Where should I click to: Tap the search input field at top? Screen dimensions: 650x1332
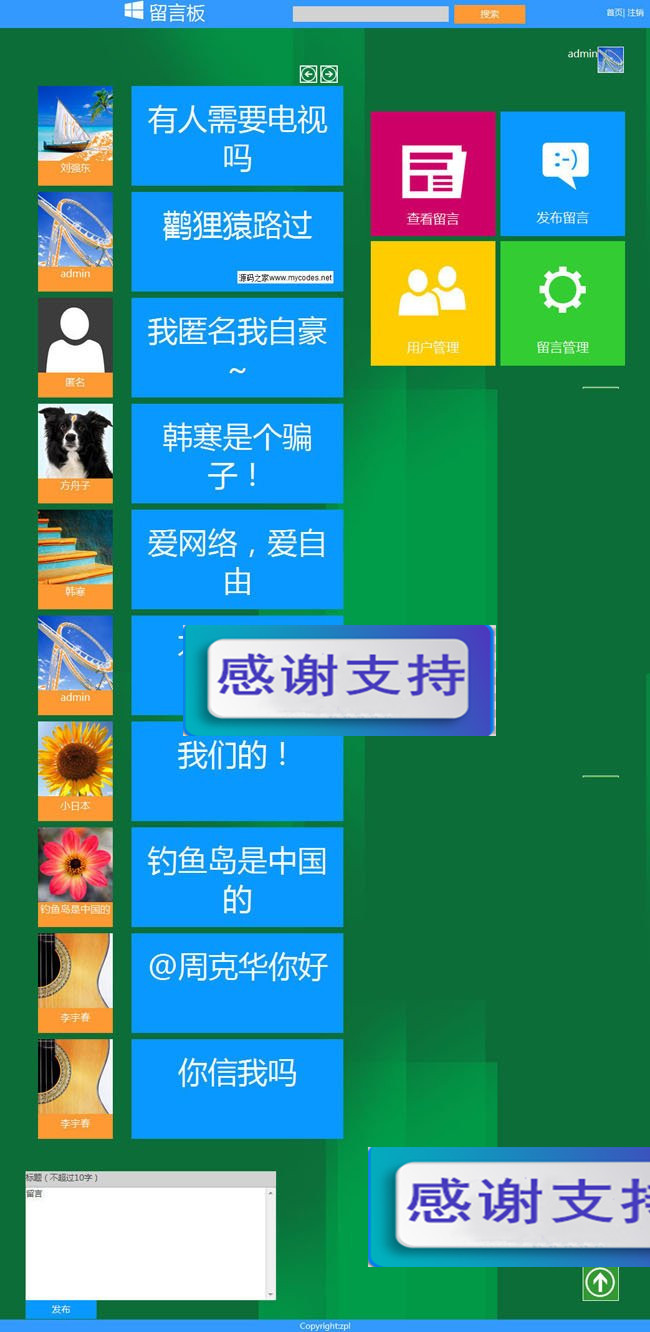coord(370,14)
